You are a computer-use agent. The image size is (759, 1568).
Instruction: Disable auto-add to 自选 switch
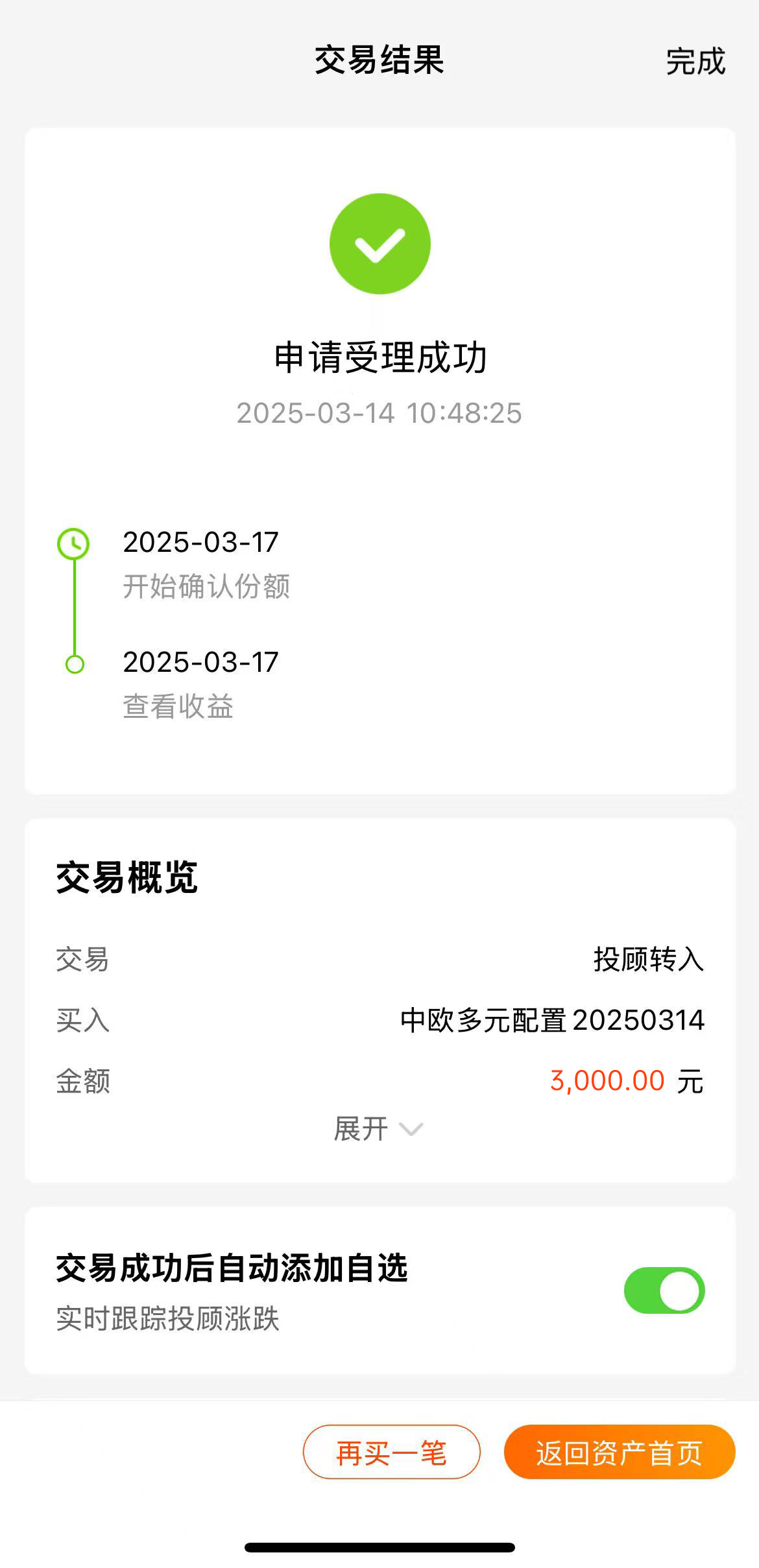coord(664,1290)
